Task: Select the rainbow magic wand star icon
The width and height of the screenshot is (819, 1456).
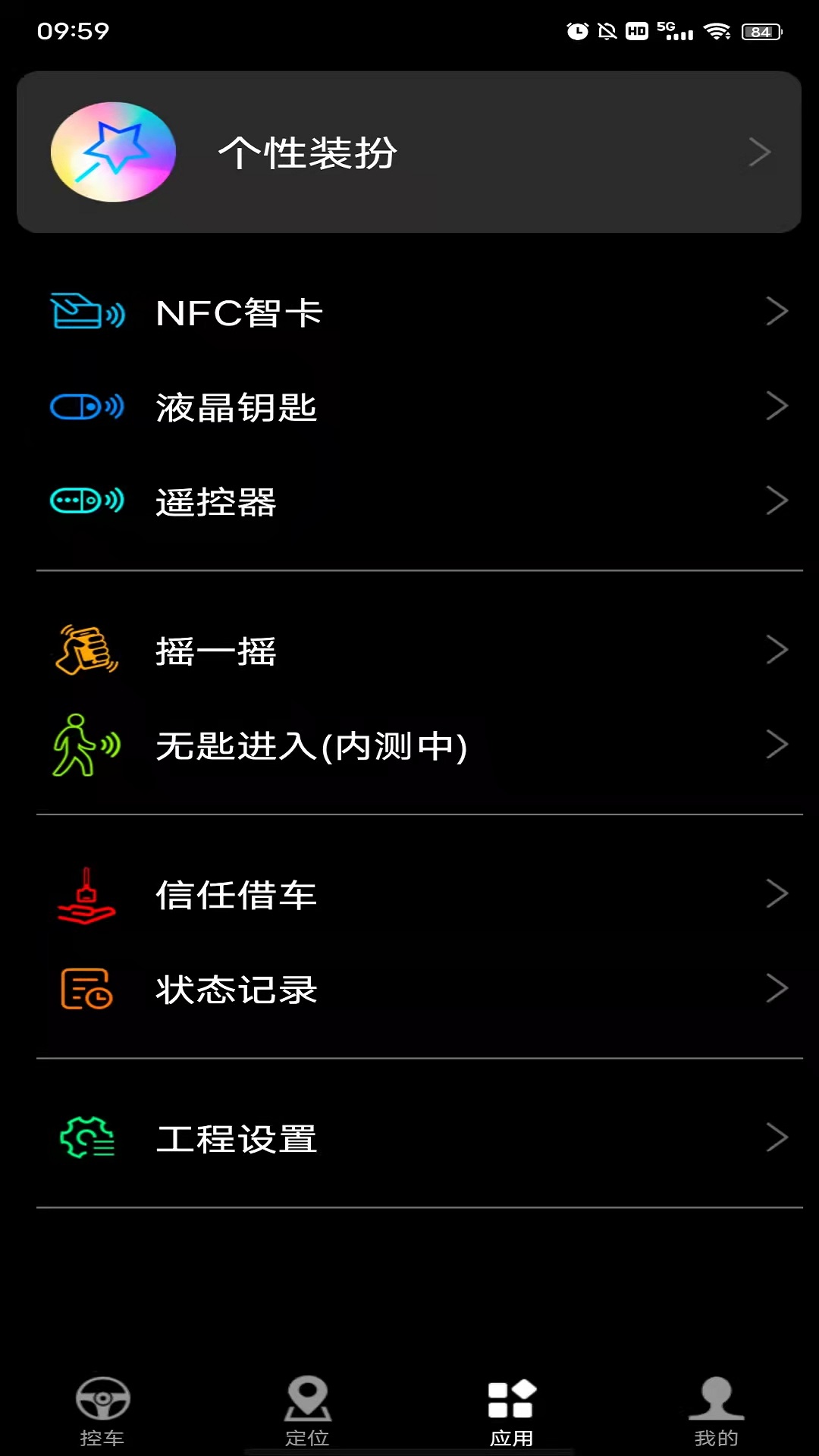Action: pyautogui.click(x=114, y=151)
